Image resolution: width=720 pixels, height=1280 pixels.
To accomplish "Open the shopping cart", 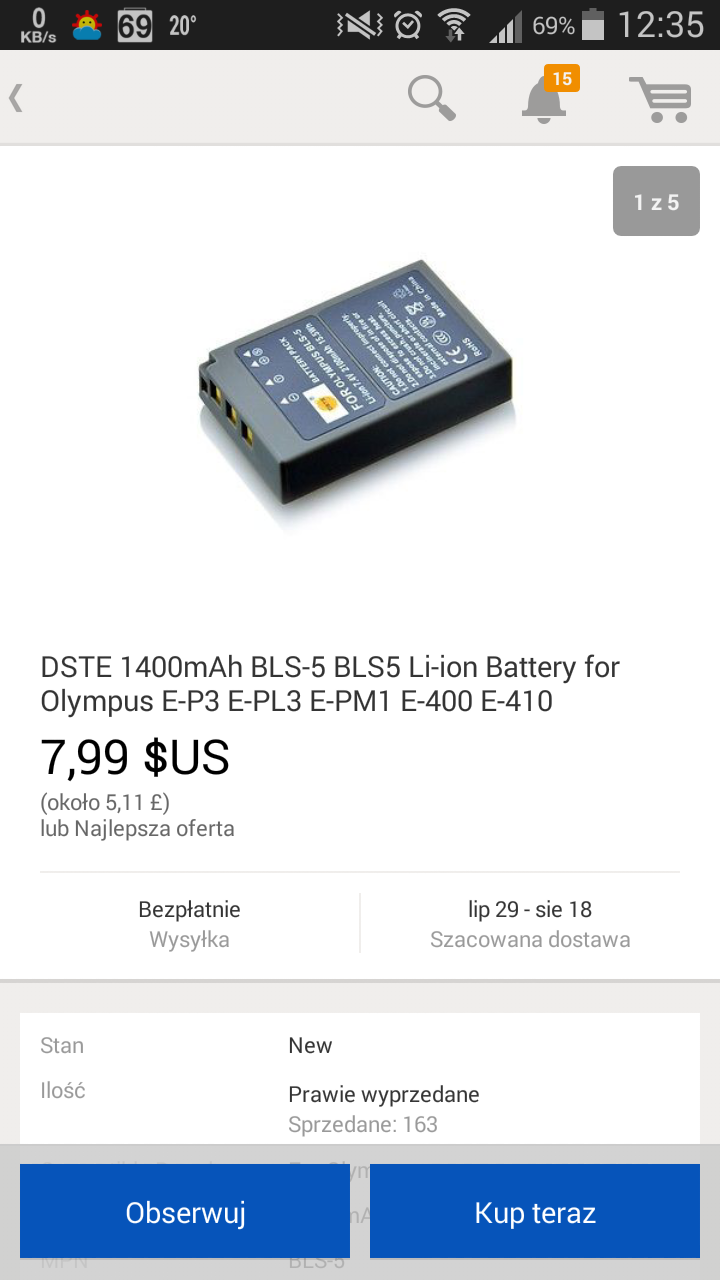I will coord(661,98).
